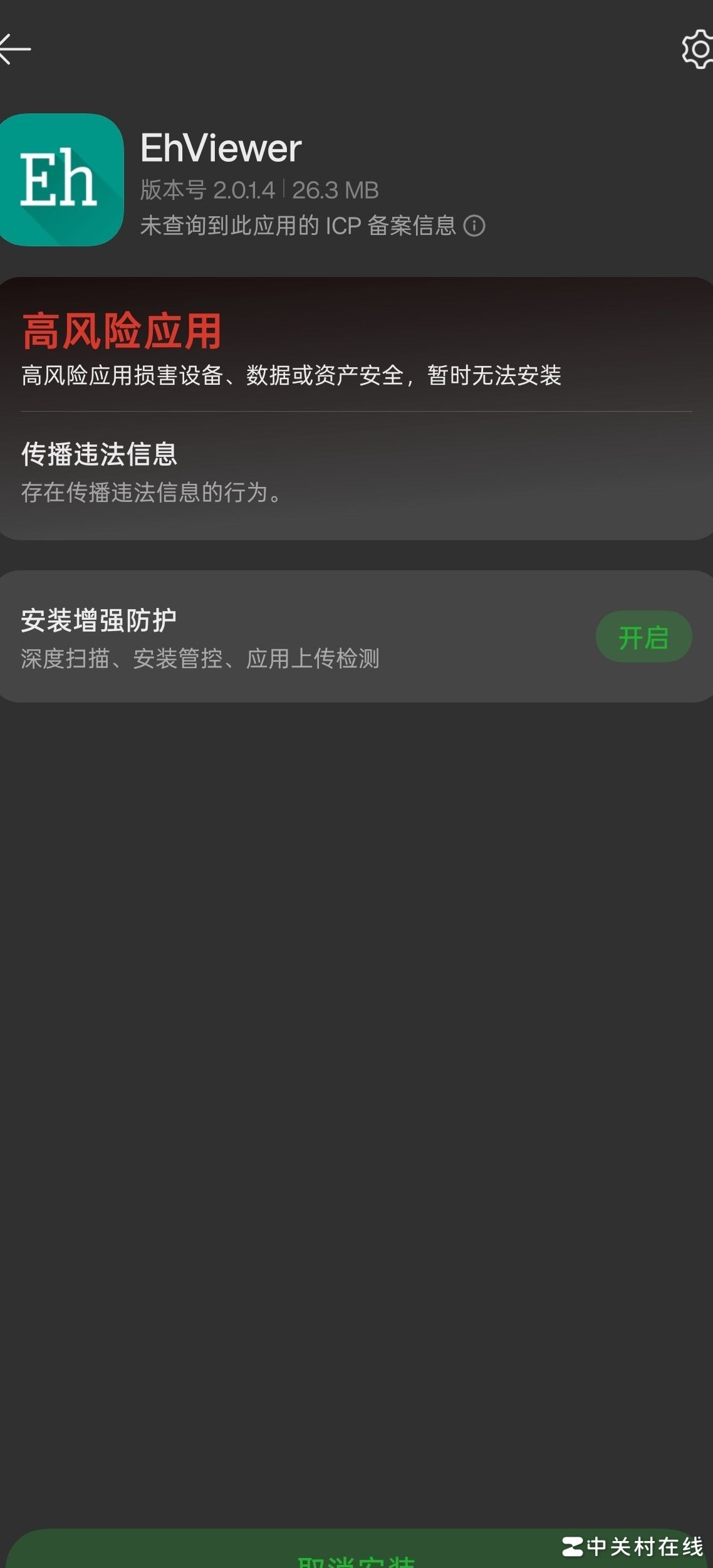Tap 开启 to enable 安装增强防护
Screen dimensions: 713x1568
(x=643, y=637)
